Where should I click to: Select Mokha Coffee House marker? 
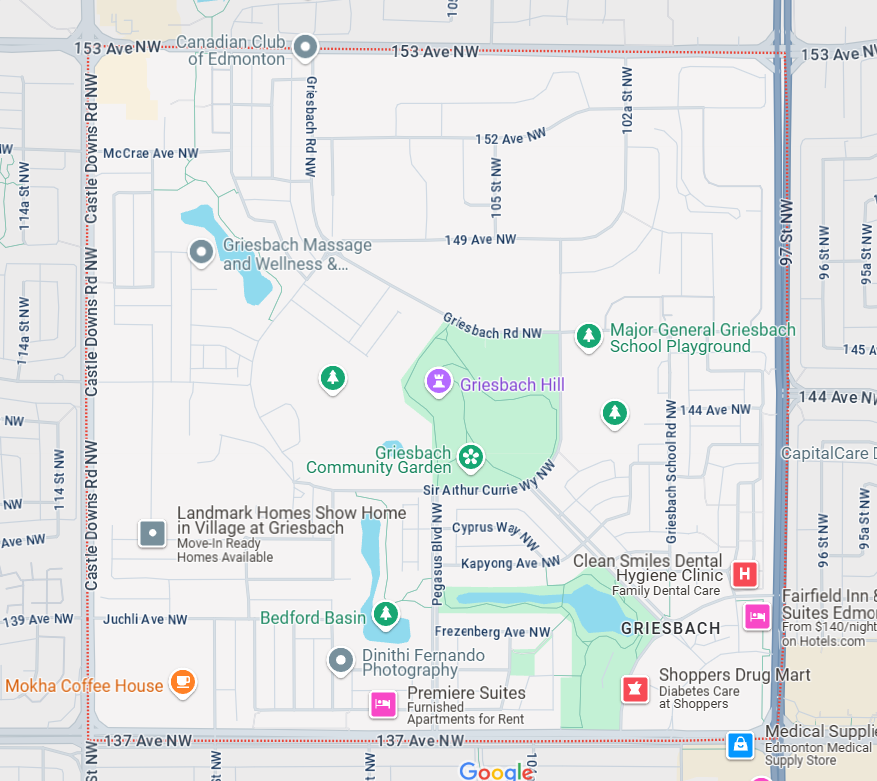(182, 682)
